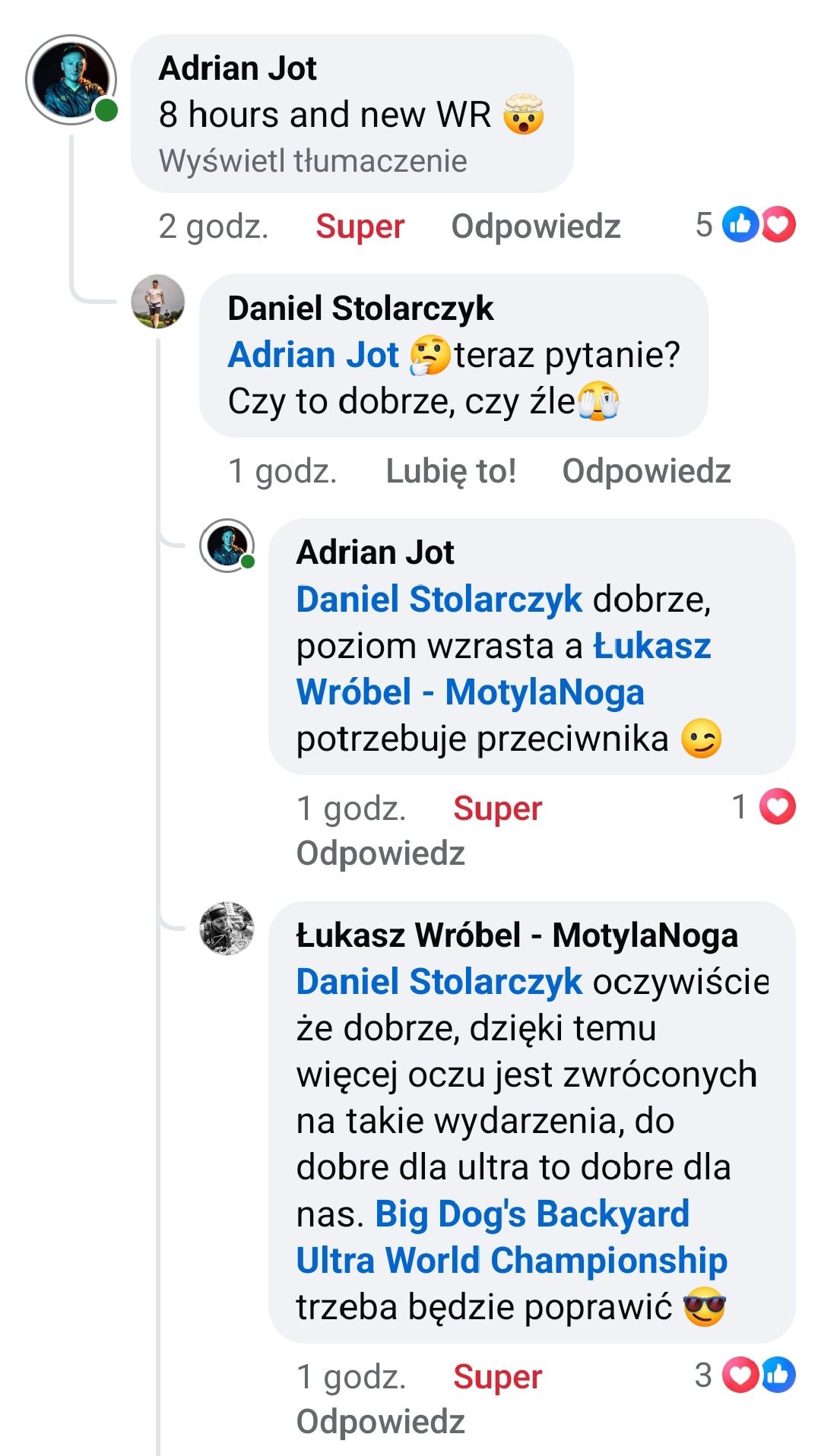The width and height of the screenshot is (821, 1456).
Task: Open Daniel Stolarczyk mention in Łukasz's comment
Action: (439, 982)
